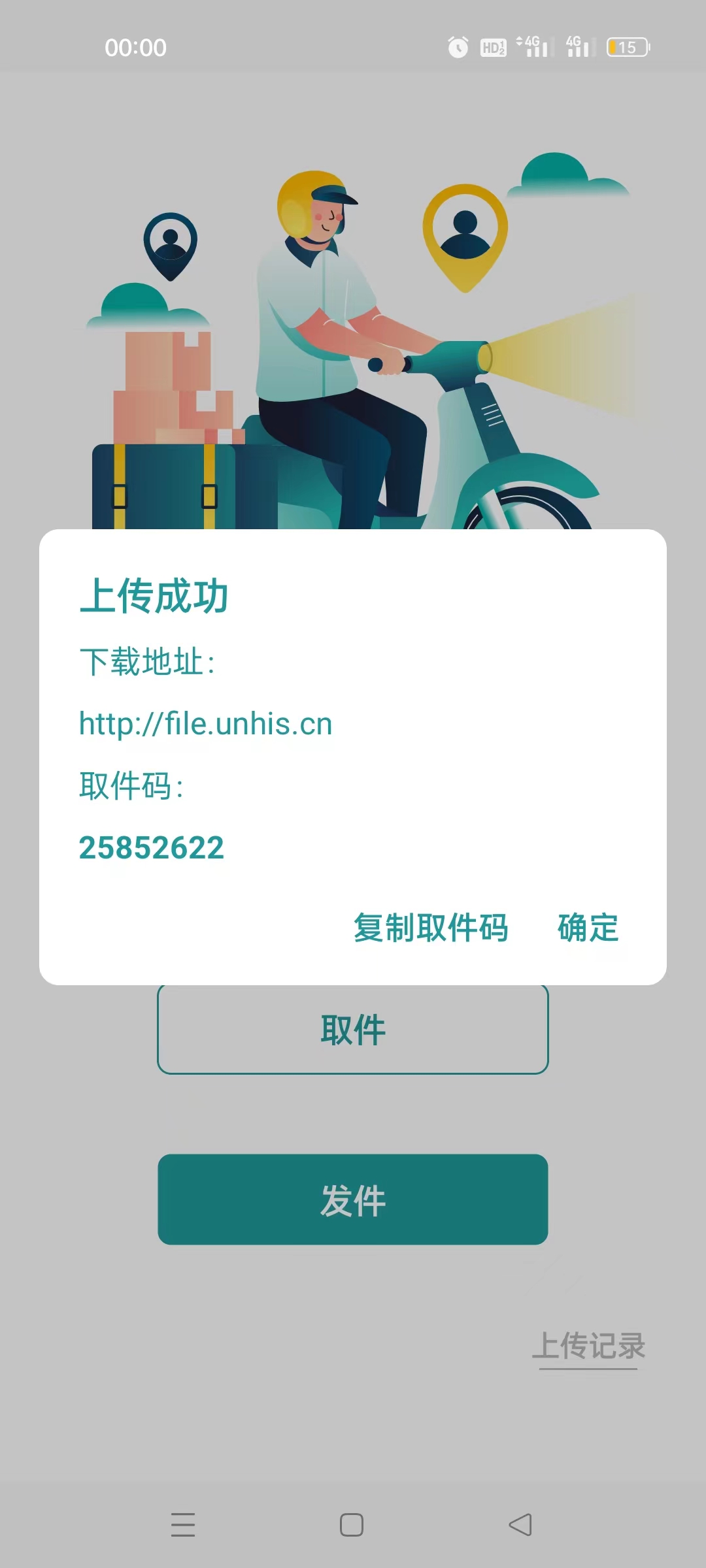Viewport: 706px width, 1568px height.
Task: Tap the data up/down arrows icon
Action: pos(518,41)
